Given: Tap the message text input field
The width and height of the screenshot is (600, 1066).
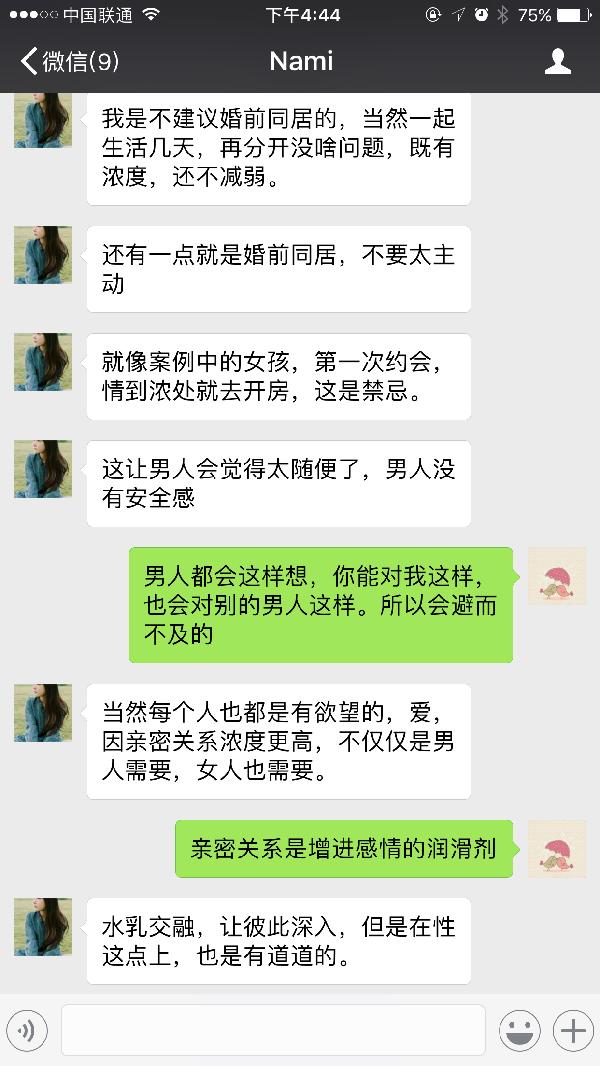Looking at the screenshot, I should (x=273, y=1030).
